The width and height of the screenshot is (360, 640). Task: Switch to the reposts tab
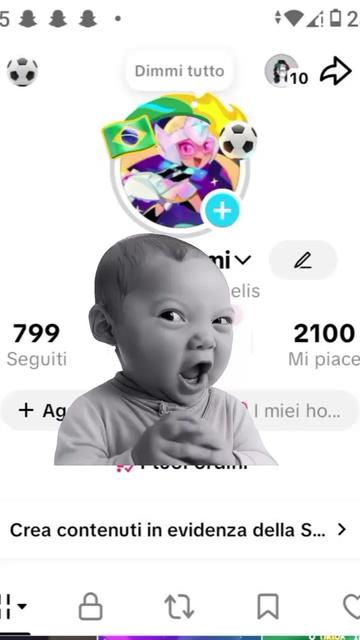(179, 607)
